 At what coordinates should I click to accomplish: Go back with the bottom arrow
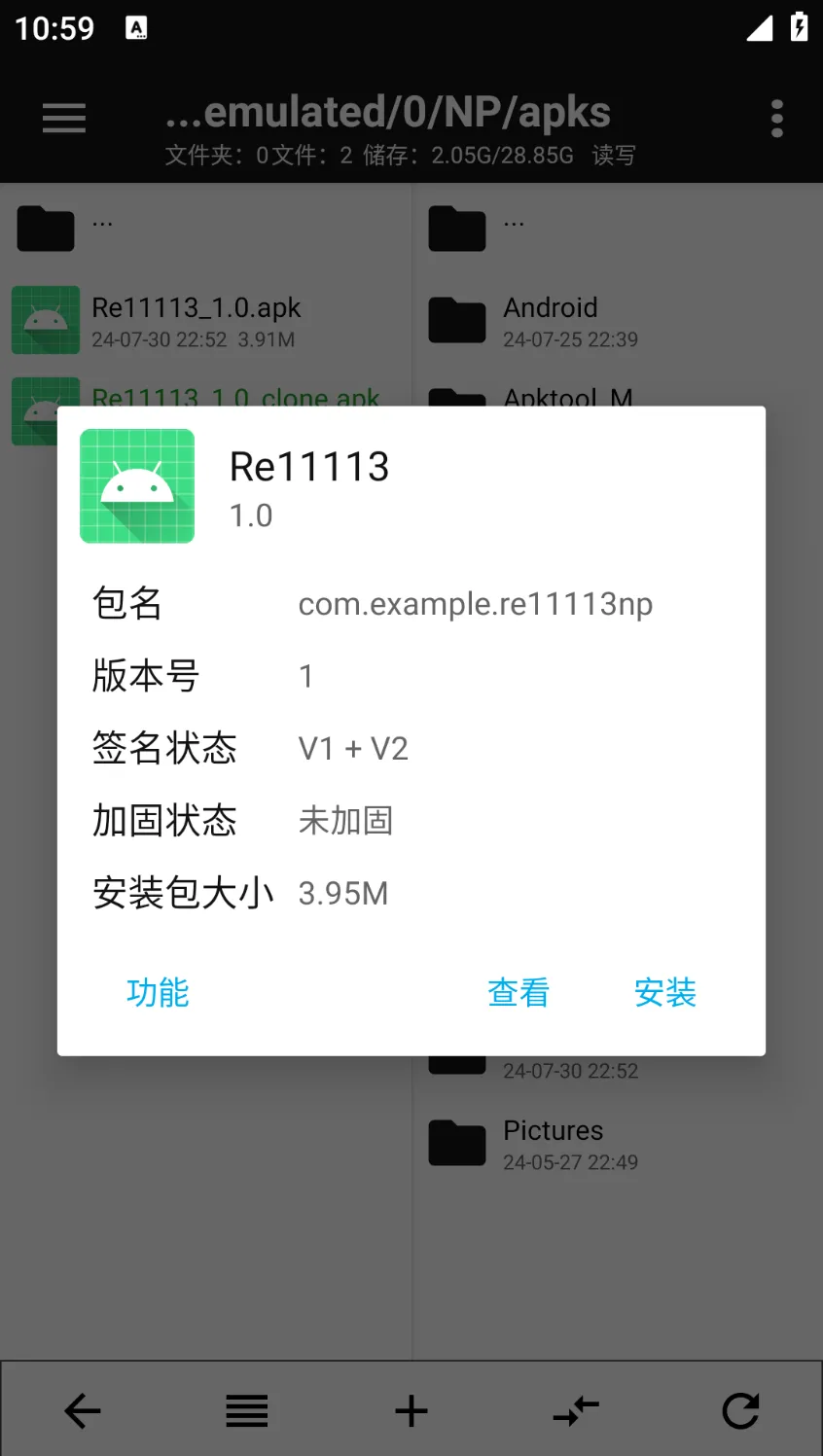[x=83, y=1411]
